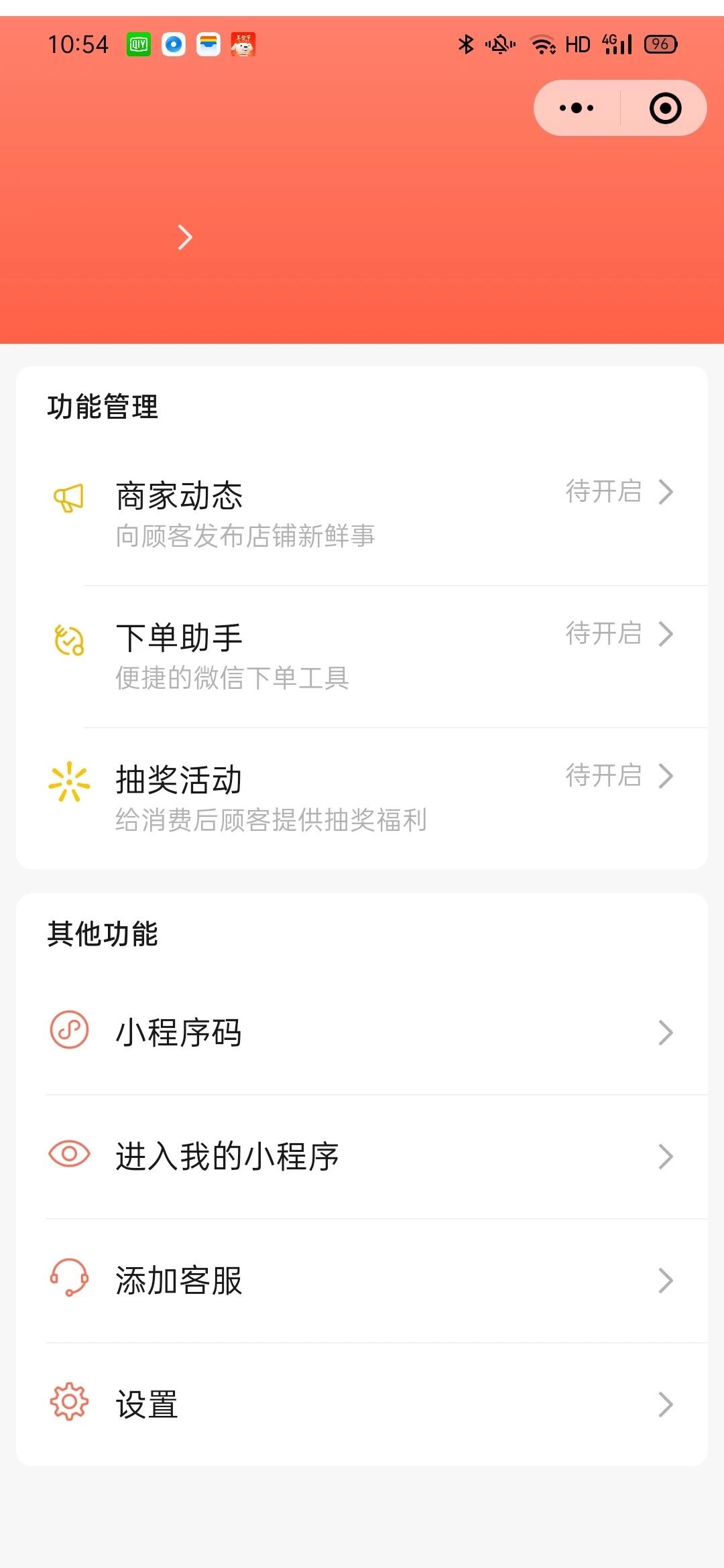Go to 设置 settings
This screenshot has width=724, height=1568.
[362, 1404]
